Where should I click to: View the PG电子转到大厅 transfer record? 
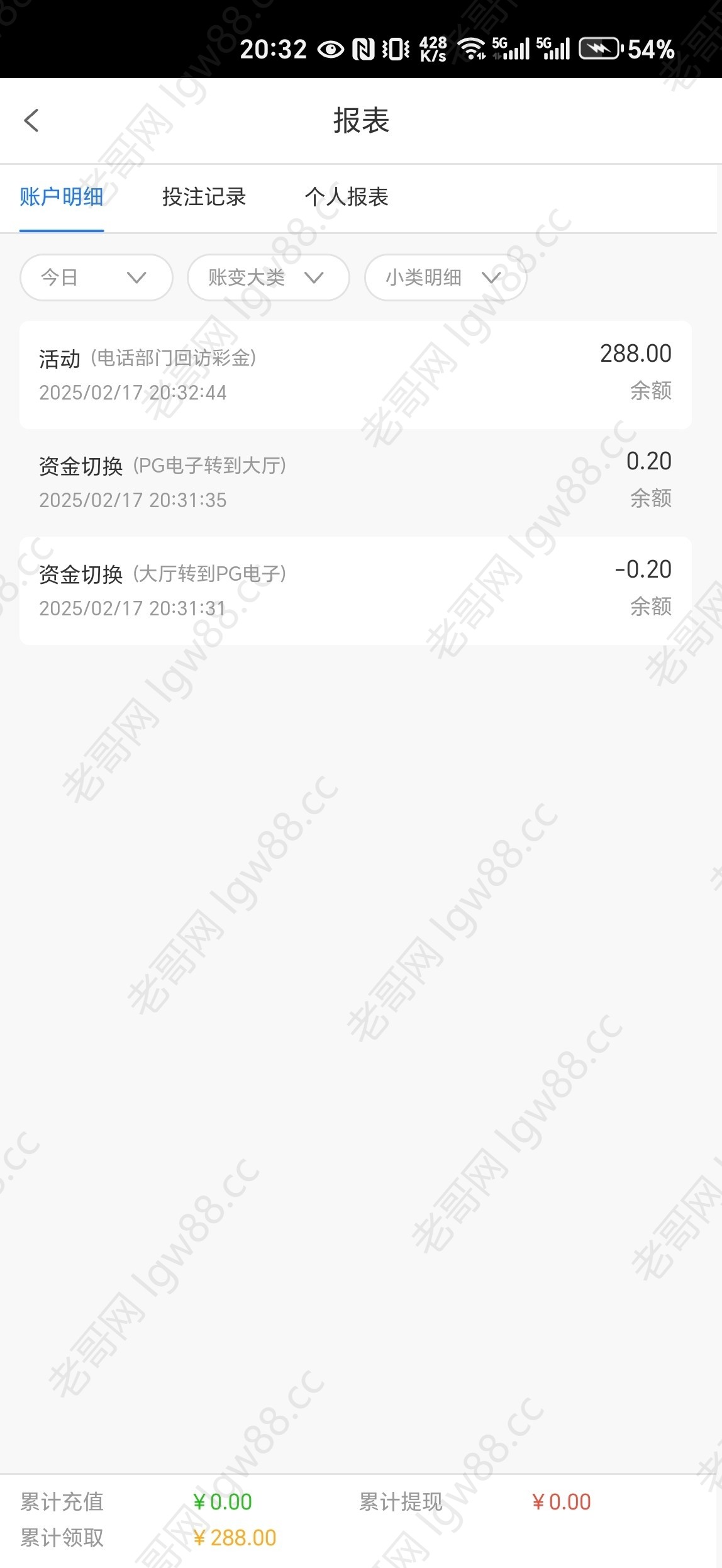355,483
